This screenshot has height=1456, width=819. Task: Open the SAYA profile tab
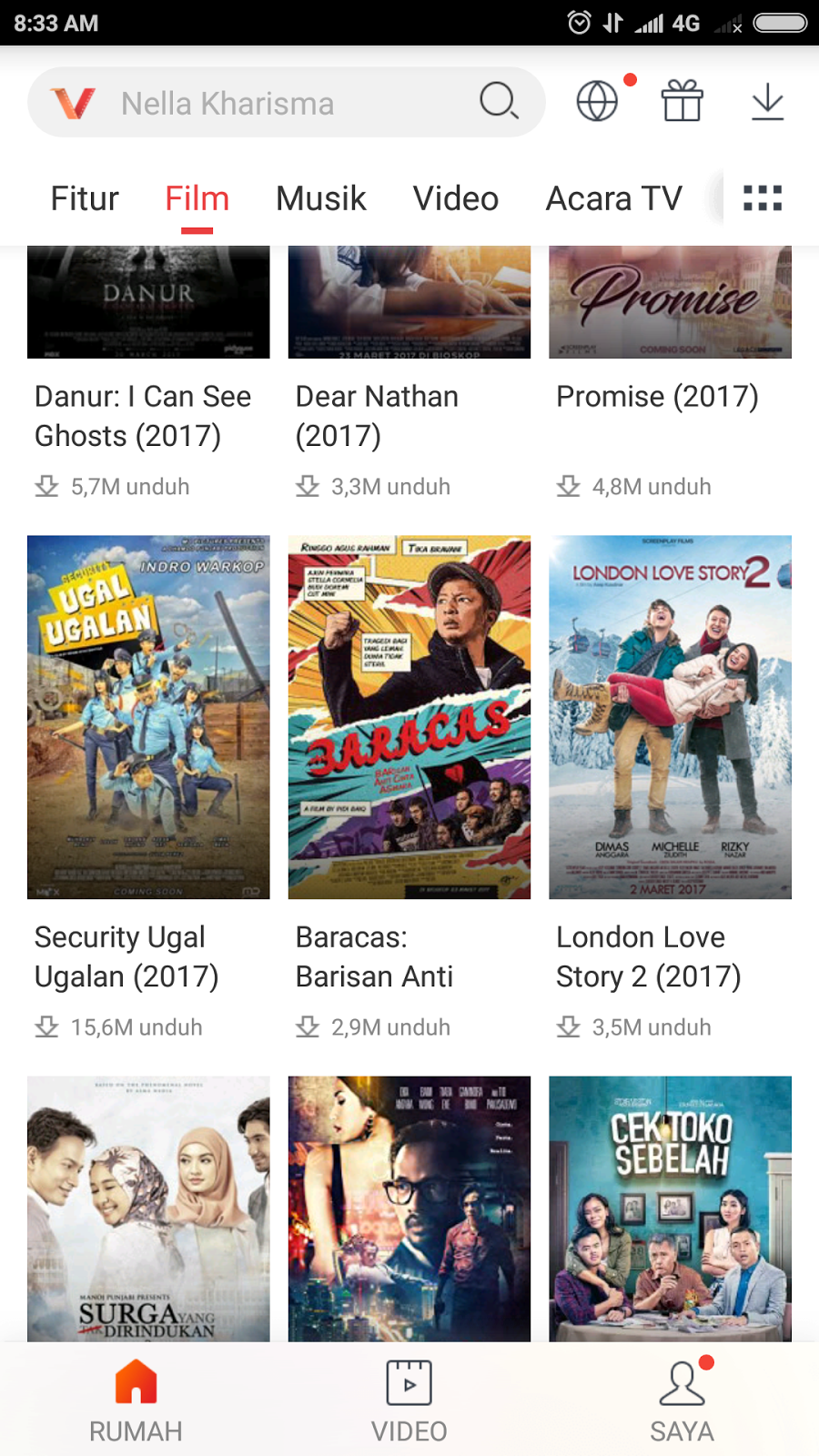point(682,1401)
